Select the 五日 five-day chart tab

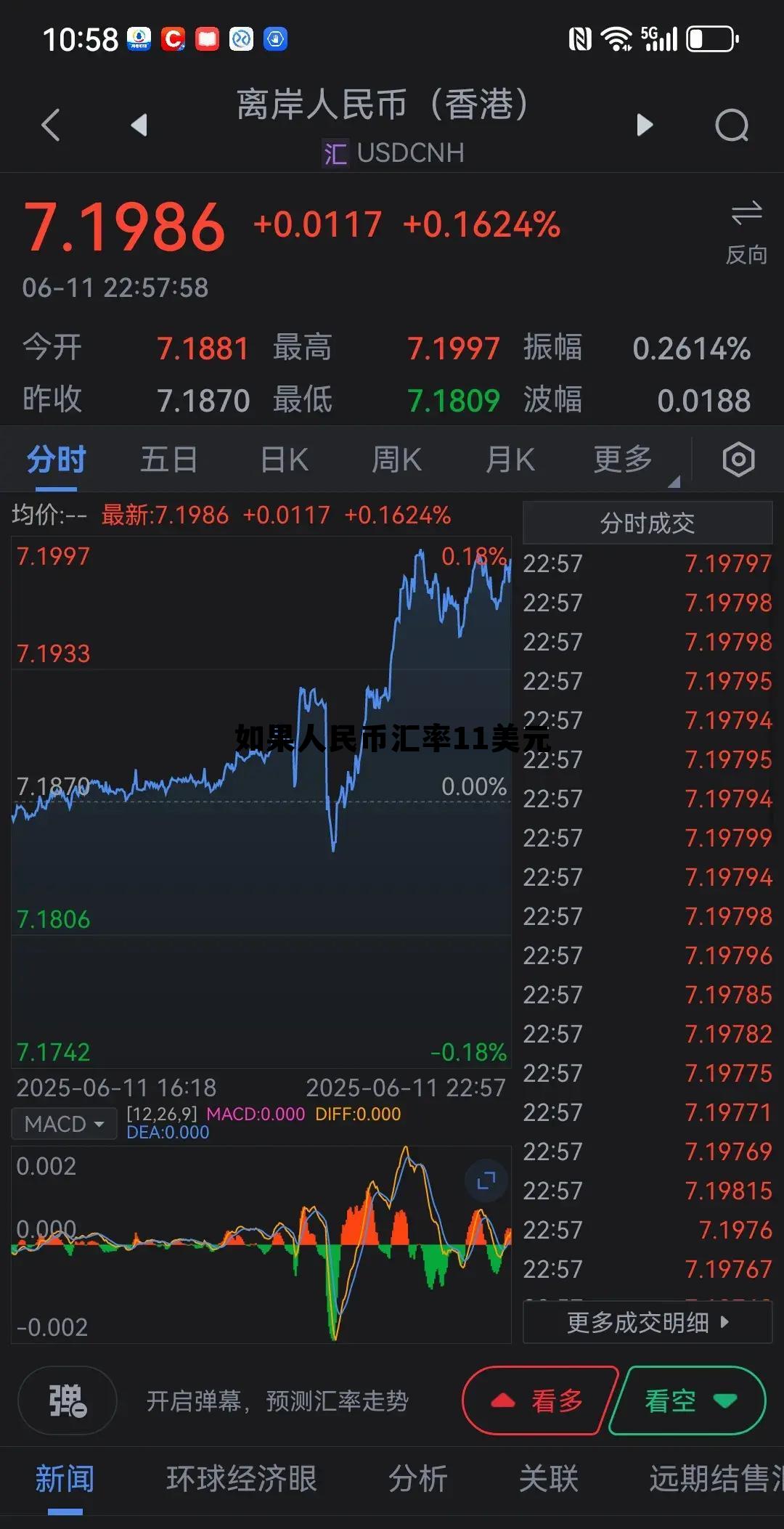(168, 459)
